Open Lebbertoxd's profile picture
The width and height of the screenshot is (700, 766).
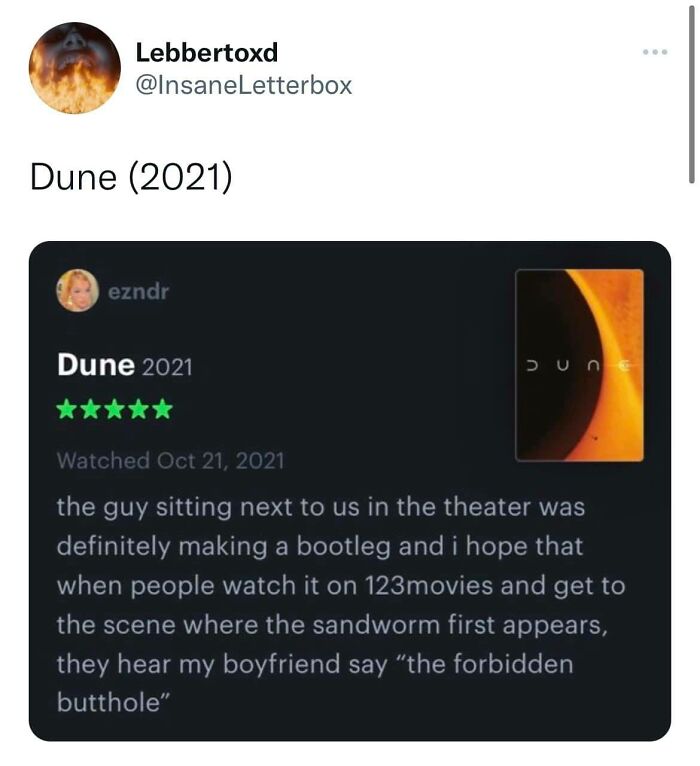75,68
